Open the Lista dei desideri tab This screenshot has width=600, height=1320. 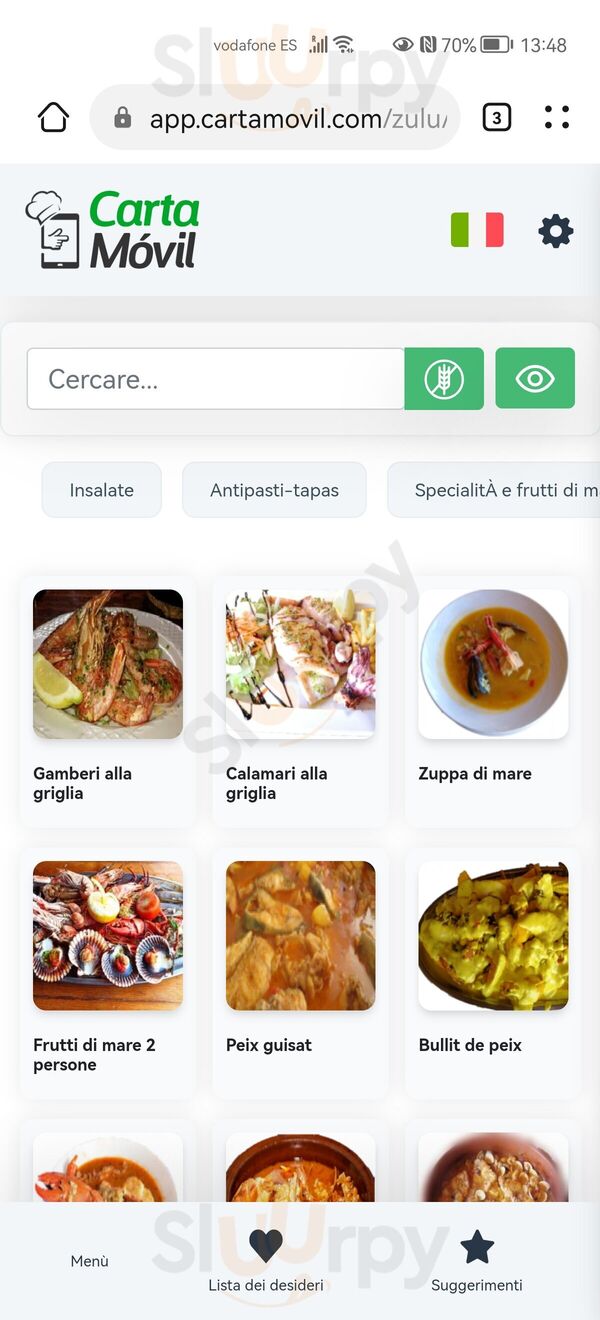266,1261
